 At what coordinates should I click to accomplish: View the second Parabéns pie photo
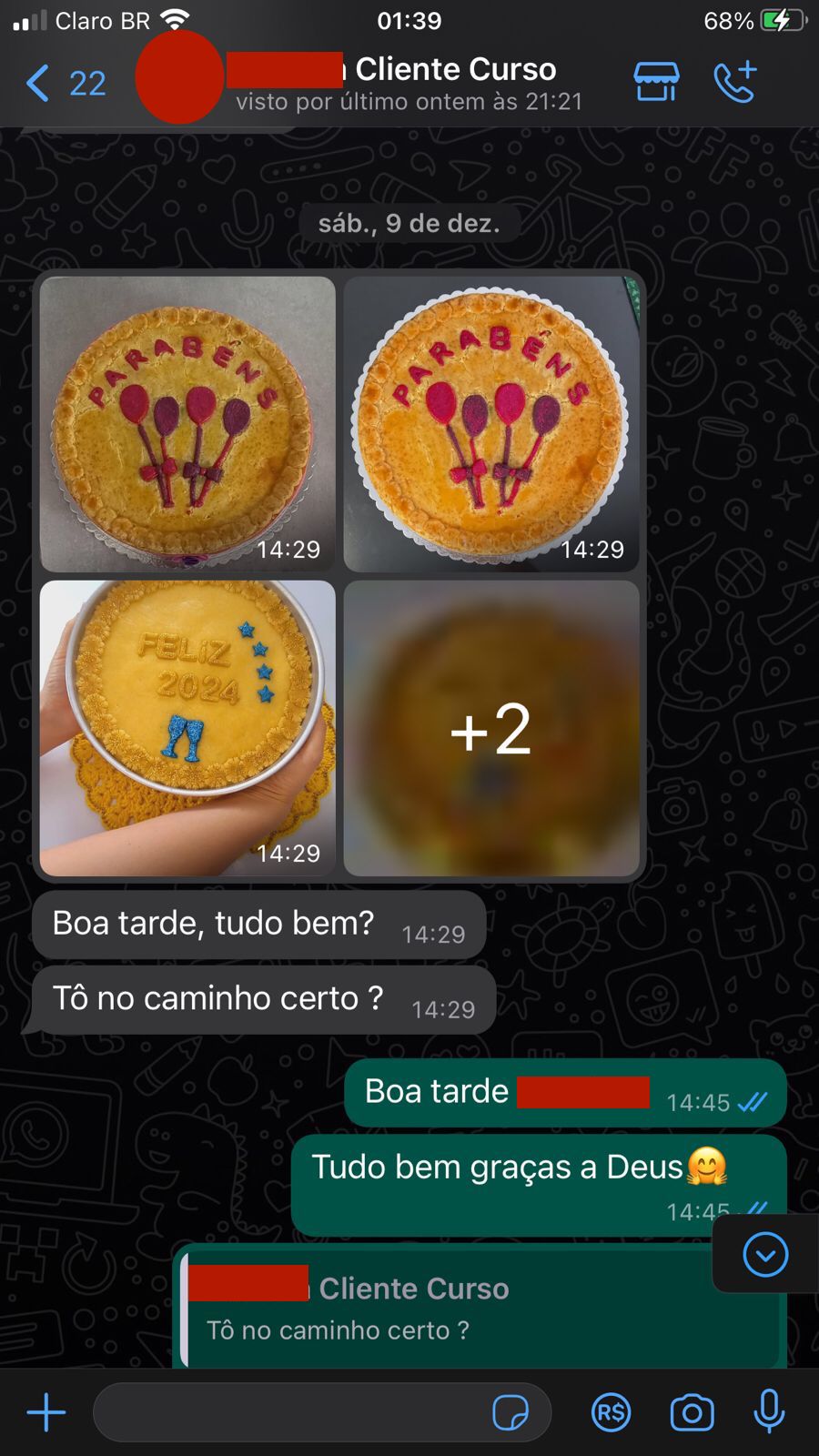[x=491, y=424]
